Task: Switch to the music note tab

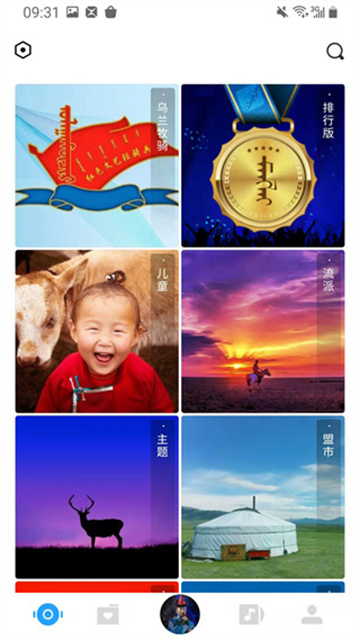Action: coord(251,615)
